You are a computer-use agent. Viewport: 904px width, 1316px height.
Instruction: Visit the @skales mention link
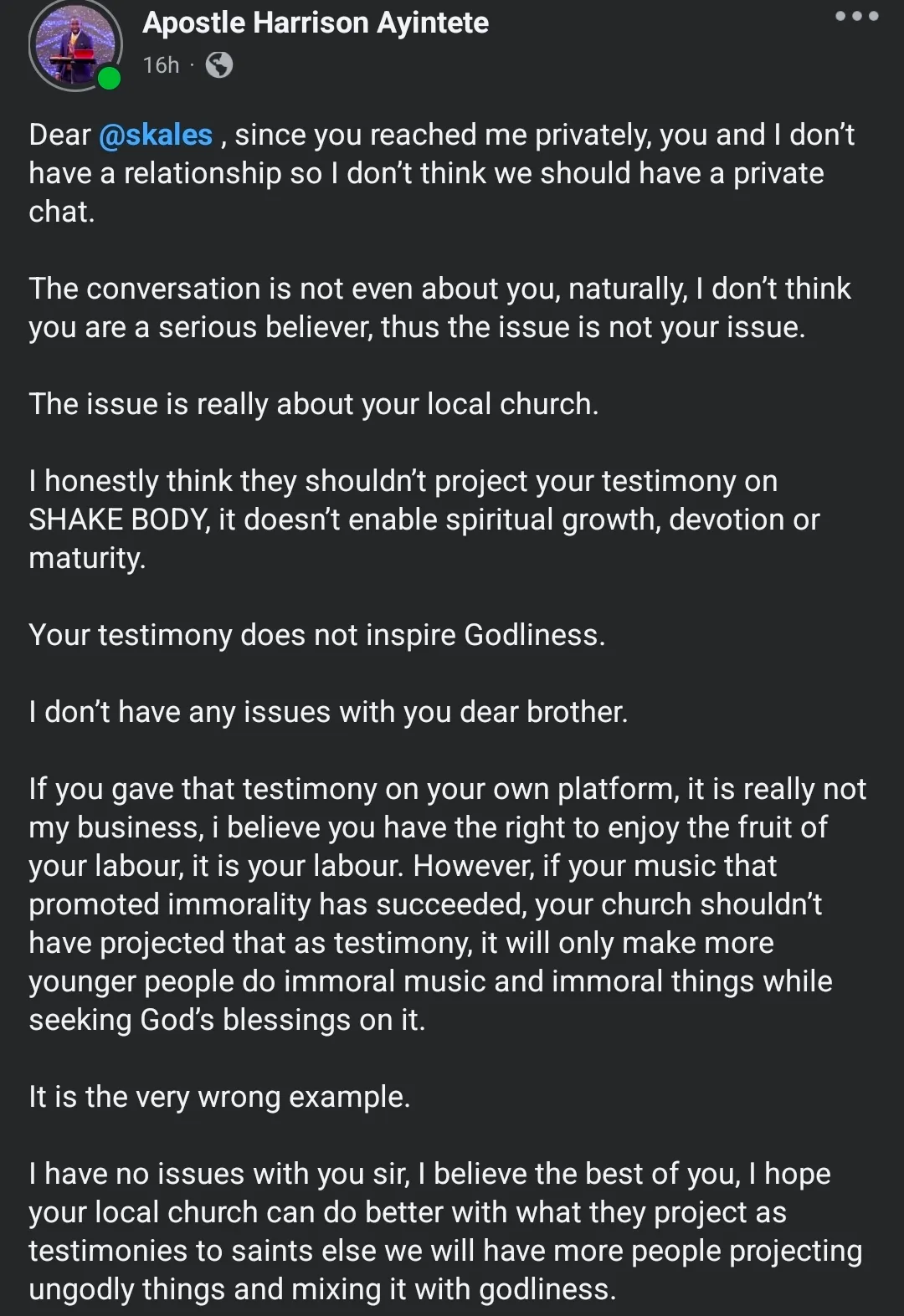[x=156, y=135]
